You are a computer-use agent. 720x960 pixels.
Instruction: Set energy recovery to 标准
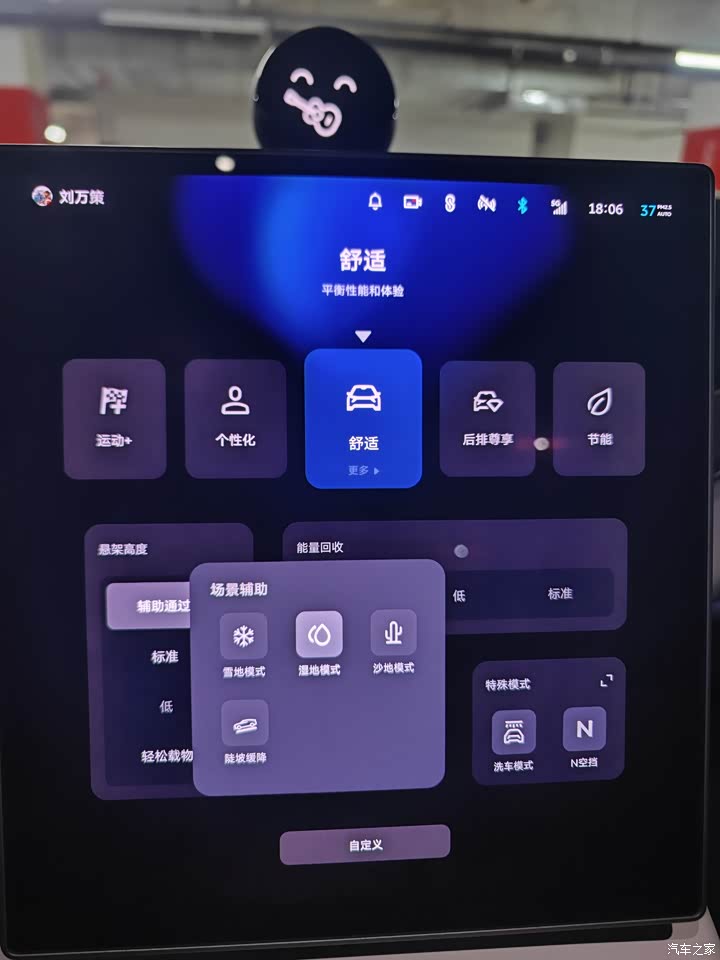tap(560, 594)
